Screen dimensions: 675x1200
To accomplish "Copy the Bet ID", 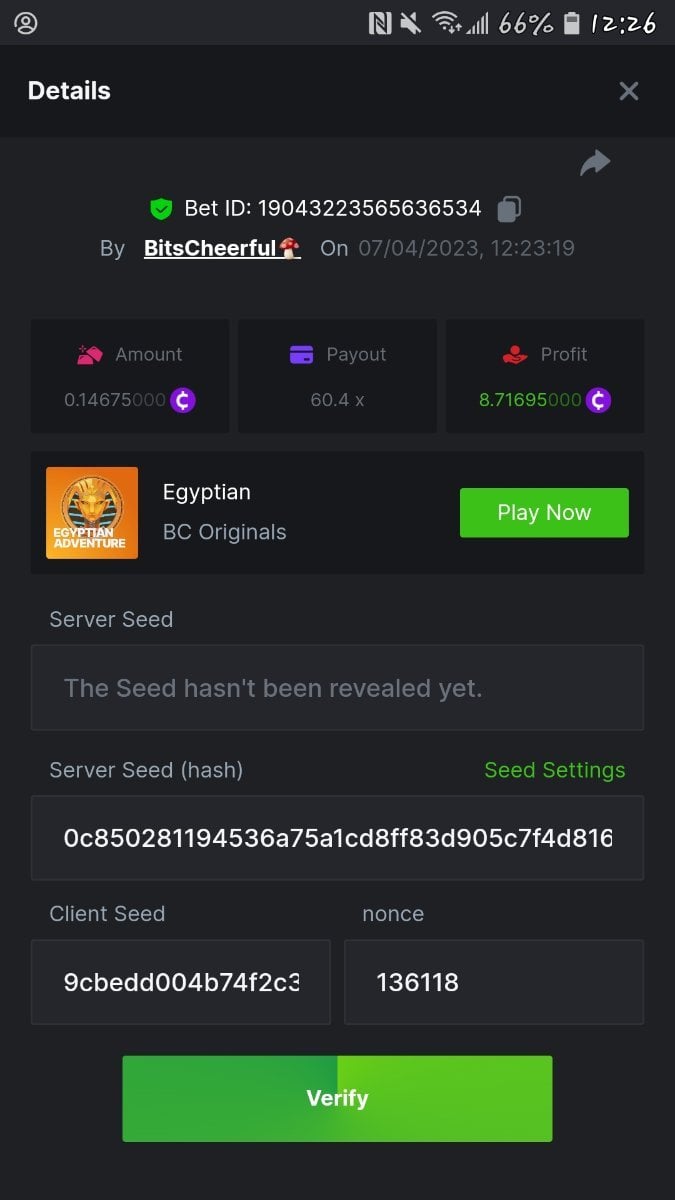I will point(509,209).
